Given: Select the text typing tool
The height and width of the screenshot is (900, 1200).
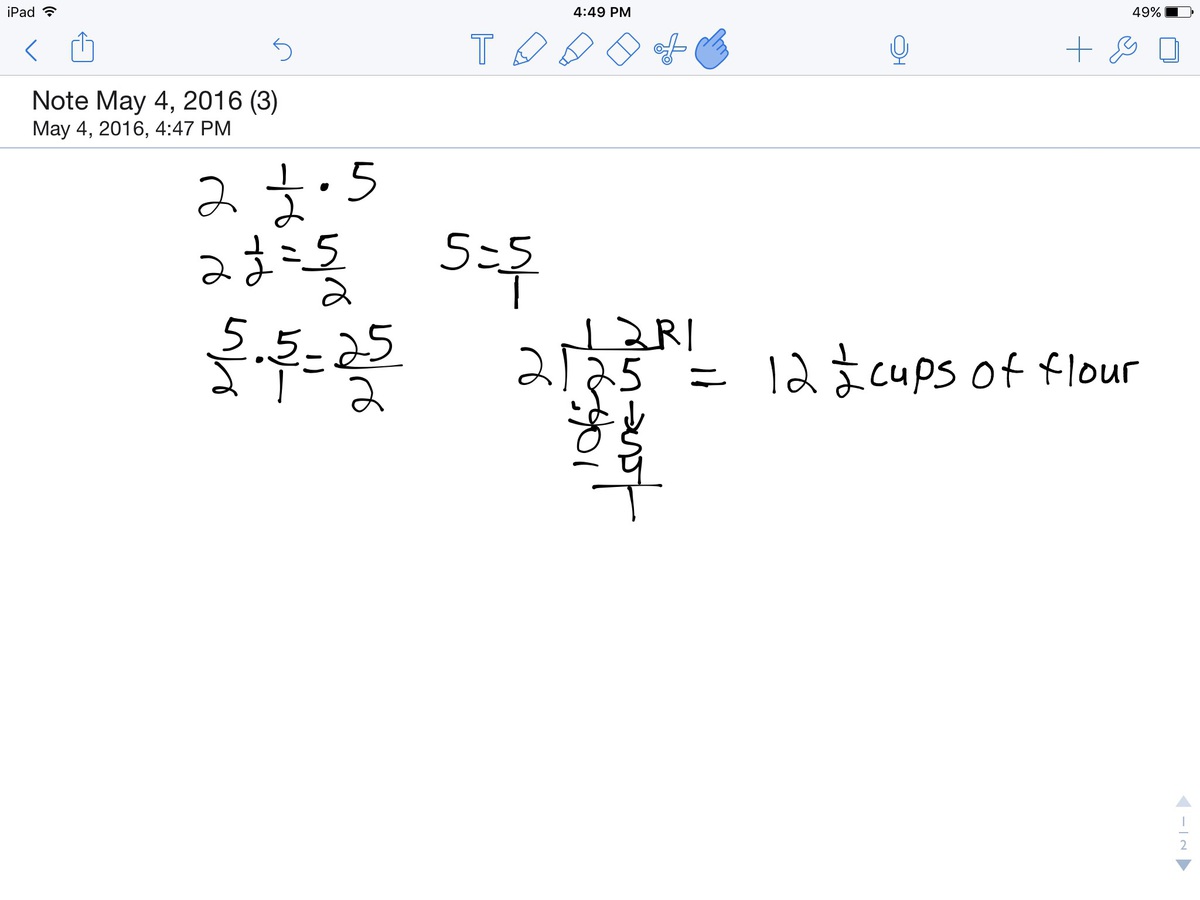Looking at the screenshot, I should [482, 48].
